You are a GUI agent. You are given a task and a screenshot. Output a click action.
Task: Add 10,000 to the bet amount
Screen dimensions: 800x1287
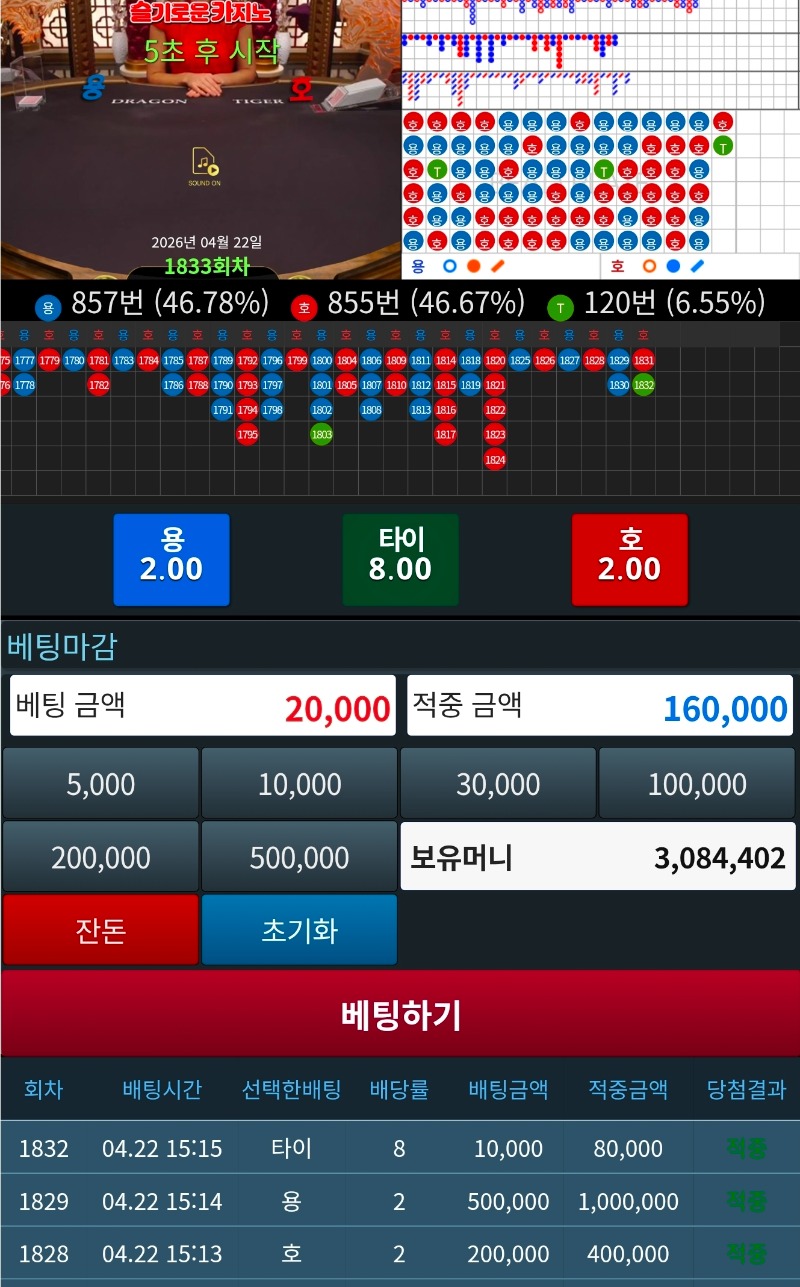coord(299,784)
